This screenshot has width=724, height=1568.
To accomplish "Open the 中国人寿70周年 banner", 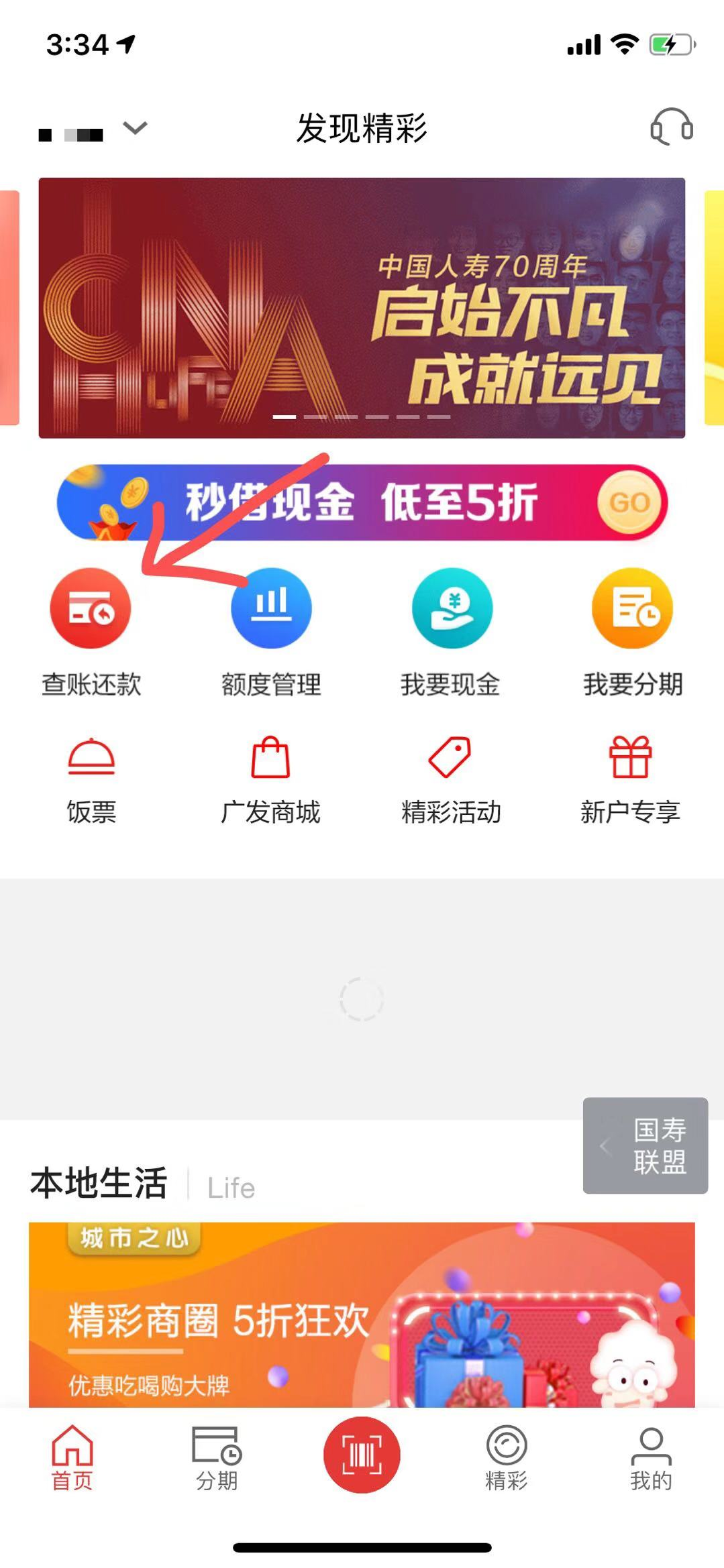I will tap(362, 308).
